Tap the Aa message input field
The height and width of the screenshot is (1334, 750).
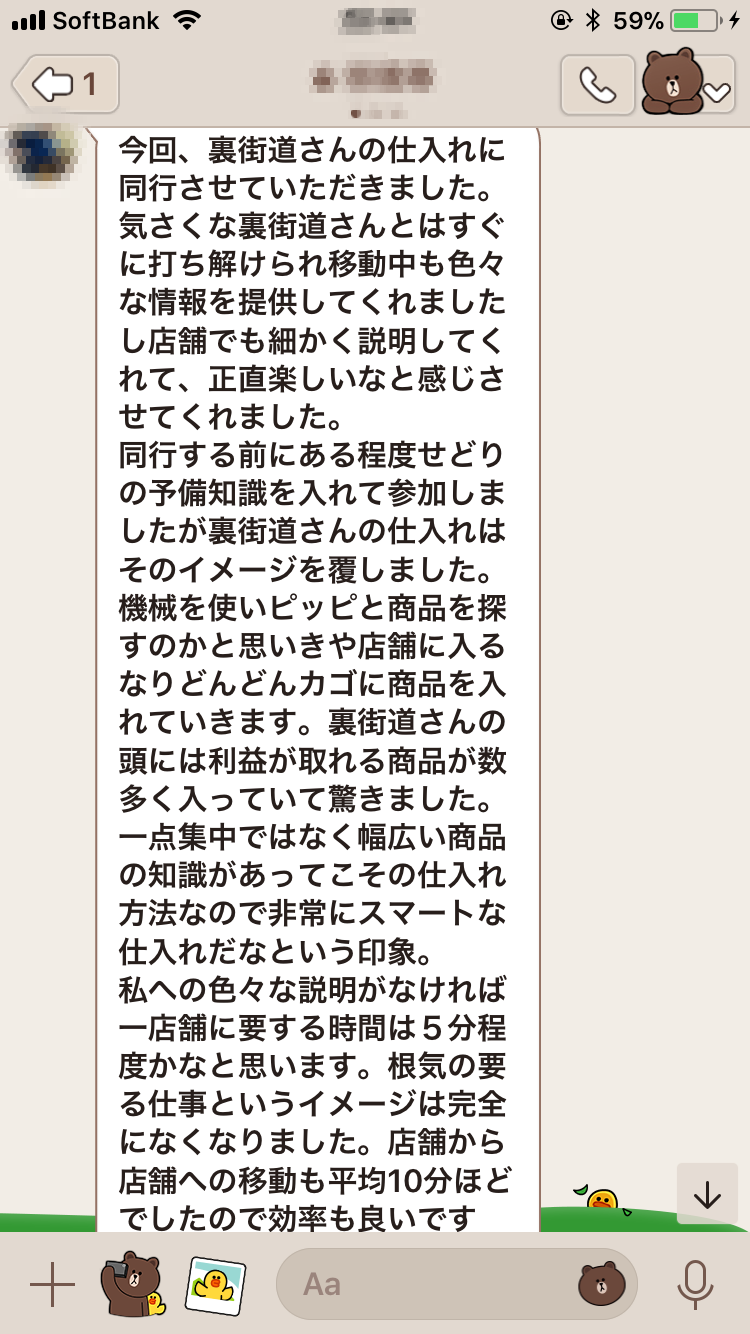[420, 1284]
